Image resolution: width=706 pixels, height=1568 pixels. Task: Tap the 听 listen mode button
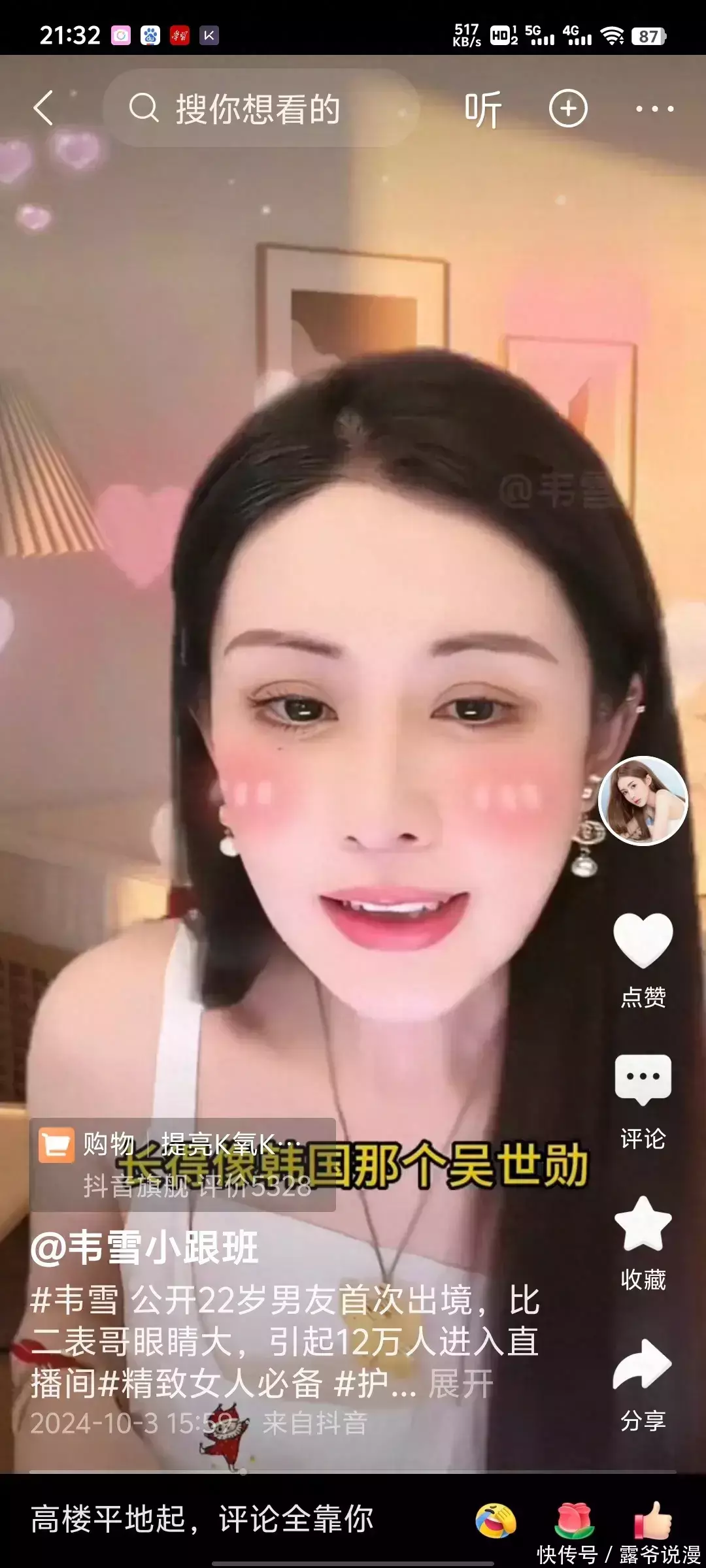[483, 109]
